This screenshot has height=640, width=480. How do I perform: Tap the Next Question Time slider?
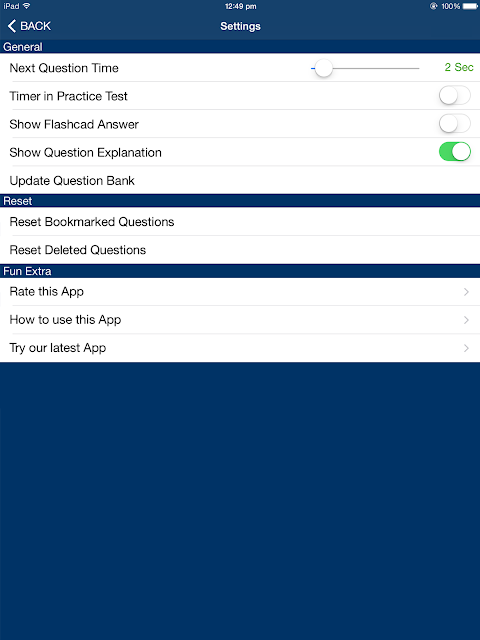click(x=365, y=68)
